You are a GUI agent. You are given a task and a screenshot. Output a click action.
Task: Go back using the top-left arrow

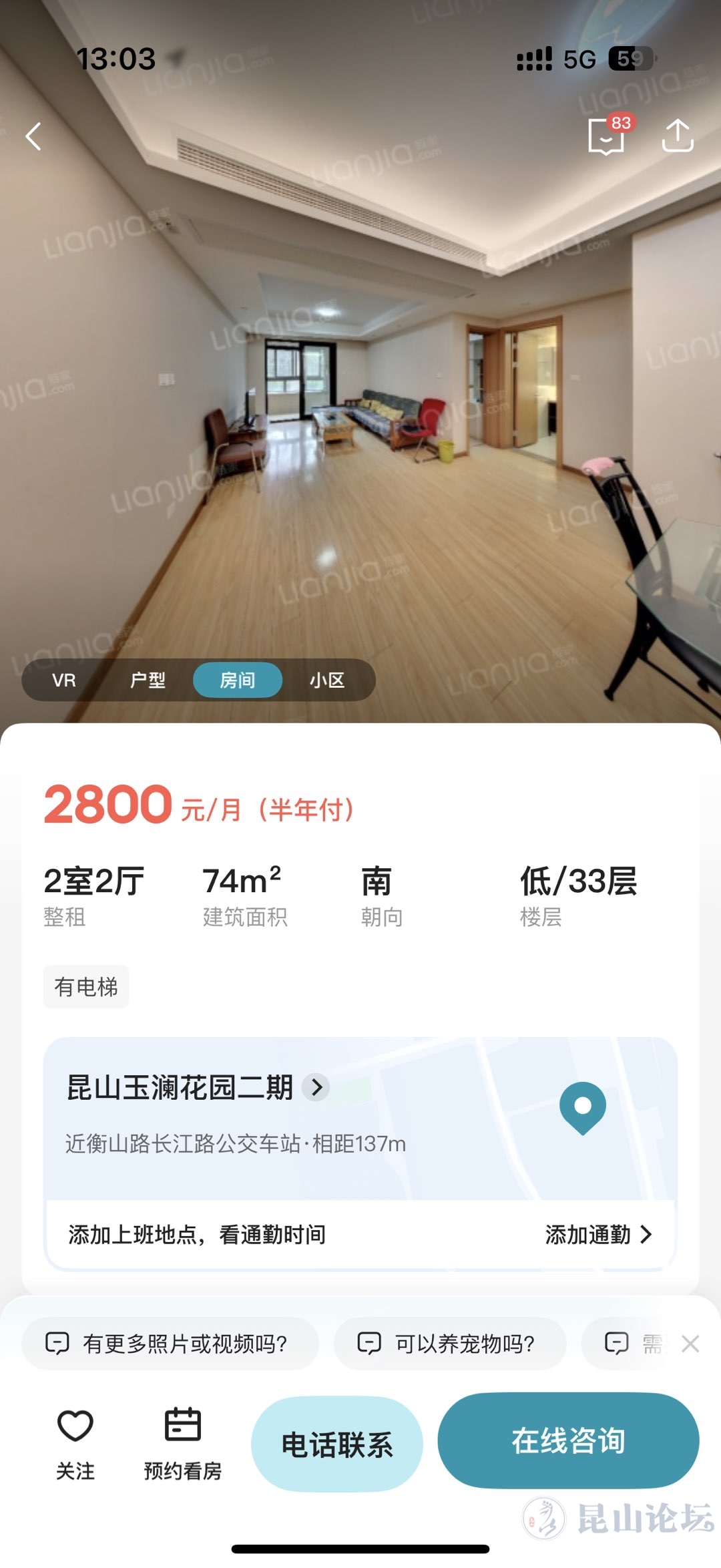(33, 136)
